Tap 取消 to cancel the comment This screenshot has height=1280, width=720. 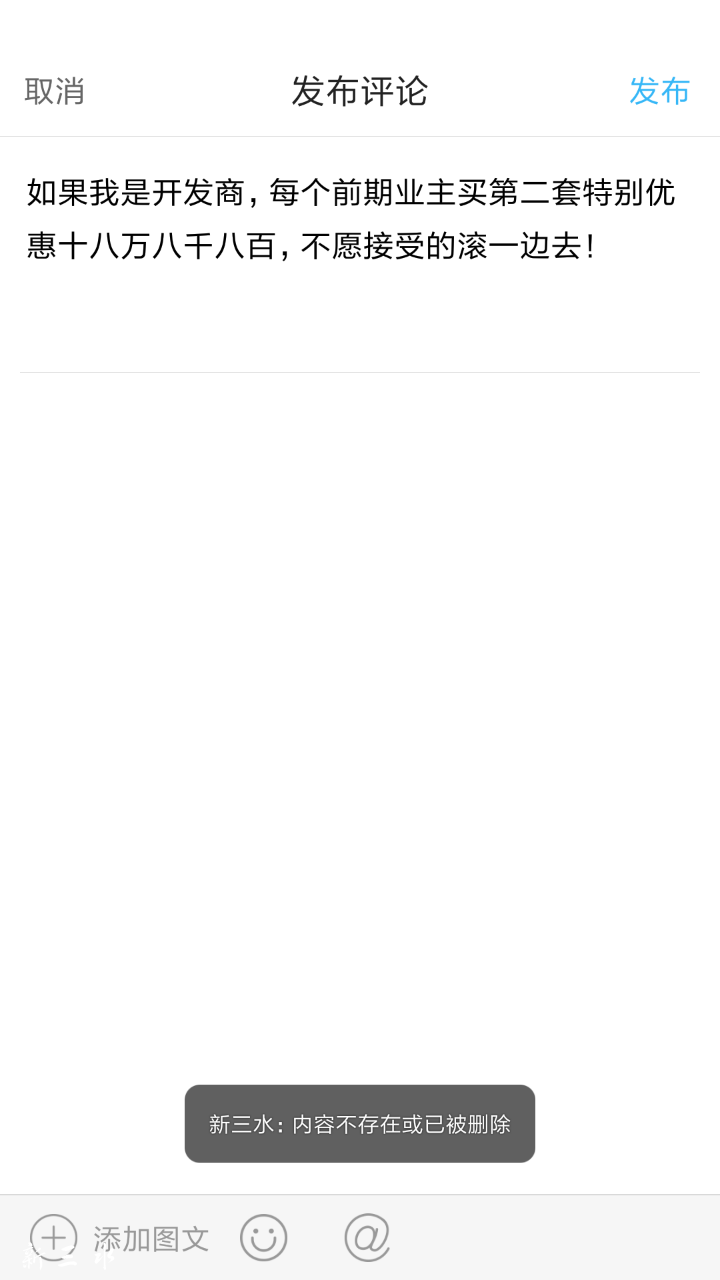[x=55, y=91]
